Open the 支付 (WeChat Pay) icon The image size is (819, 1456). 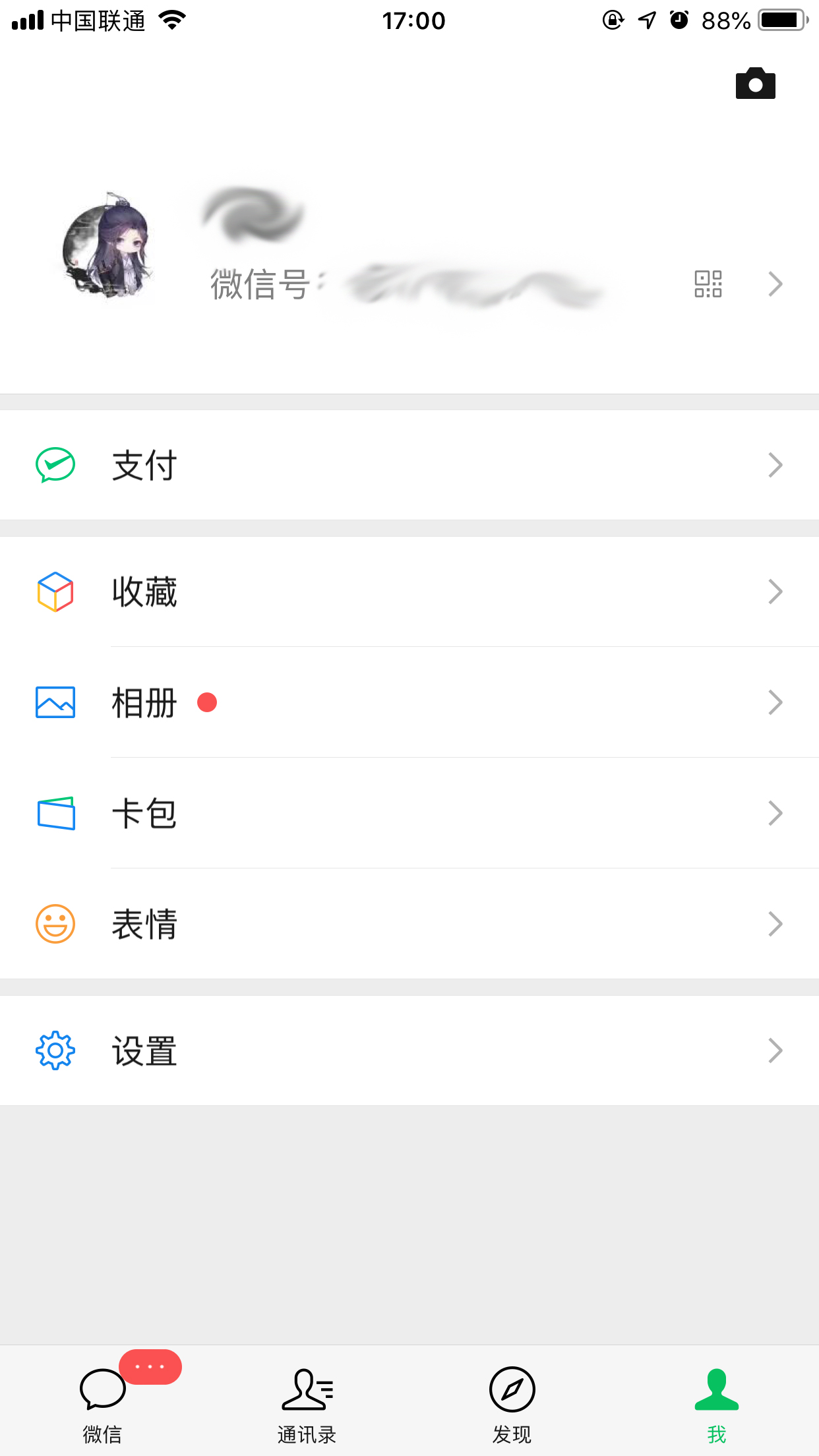point(55,464)
